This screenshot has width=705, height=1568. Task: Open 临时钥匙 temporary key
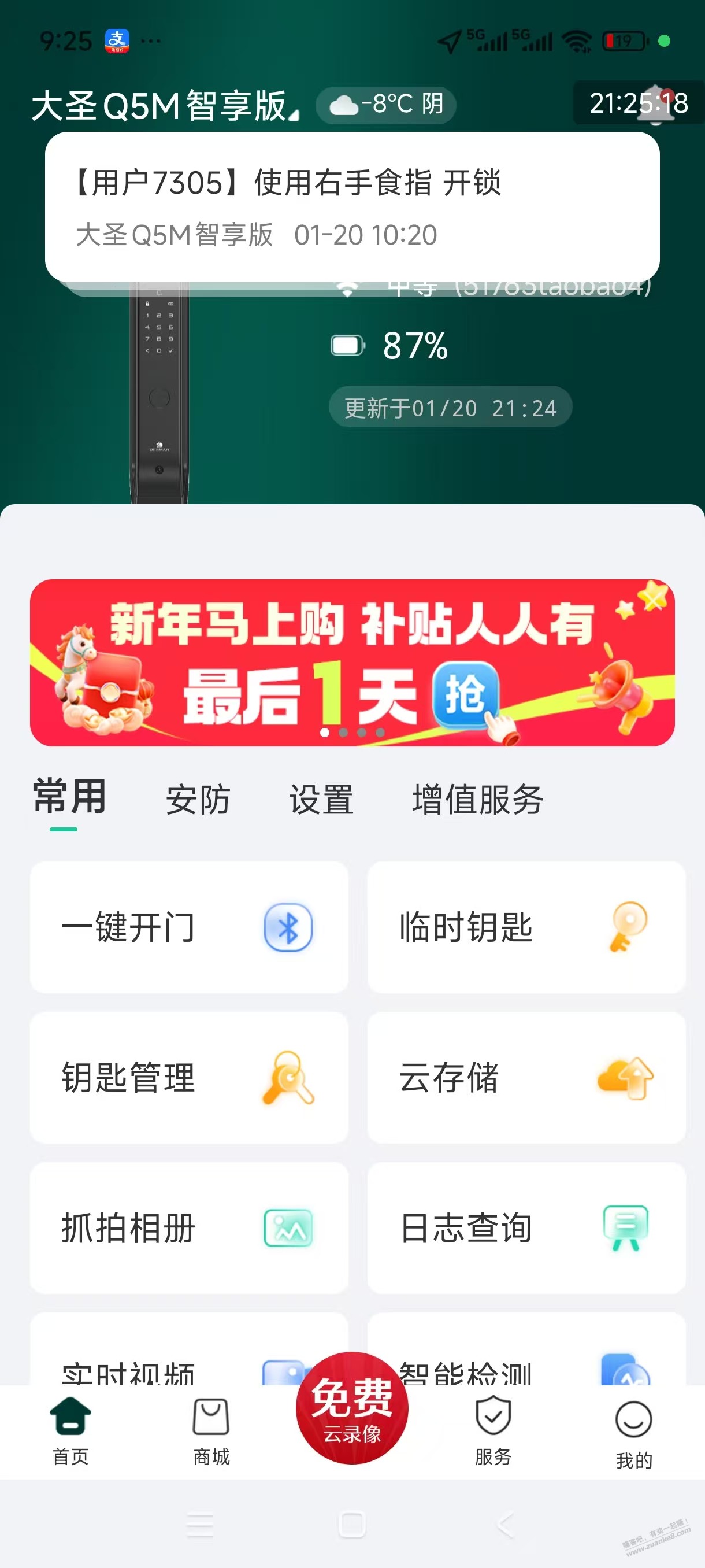pyautogui.click(x=526, y=927)
